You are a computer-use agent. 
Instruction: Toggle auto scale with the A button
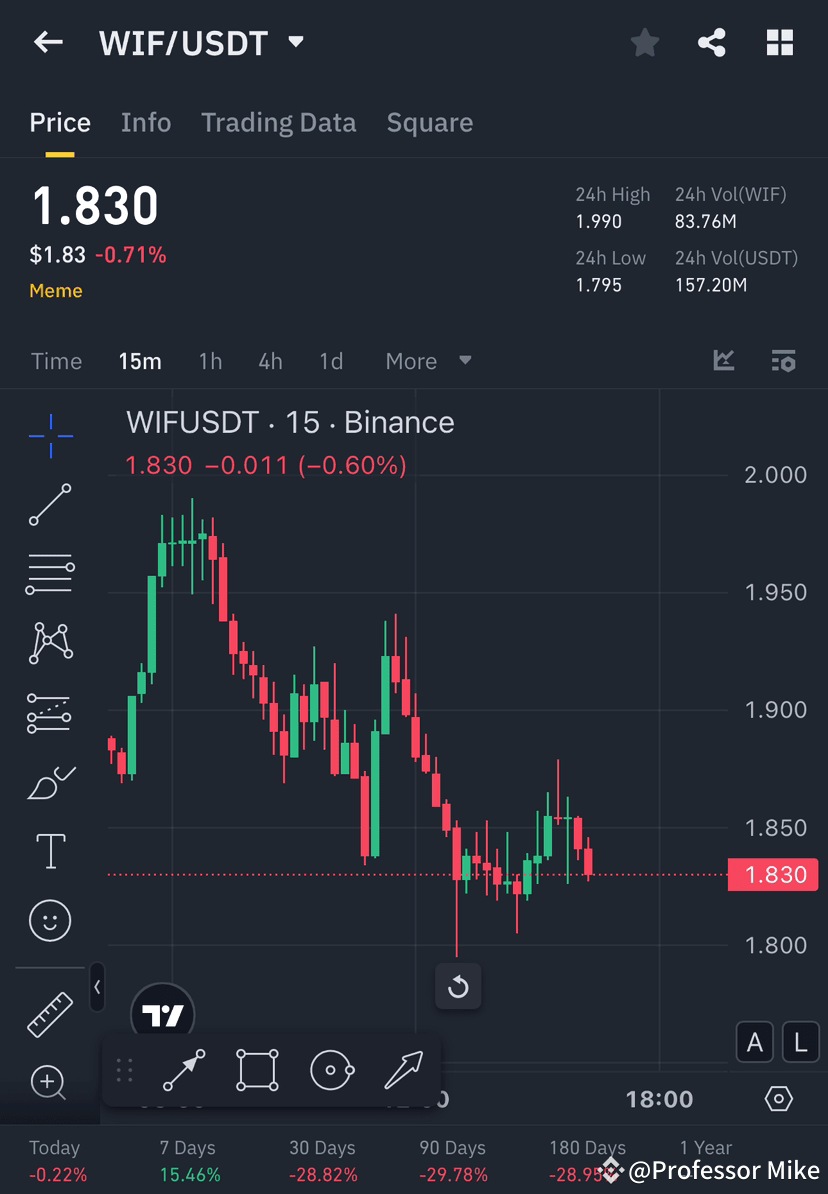click(x=754, y=1042)
